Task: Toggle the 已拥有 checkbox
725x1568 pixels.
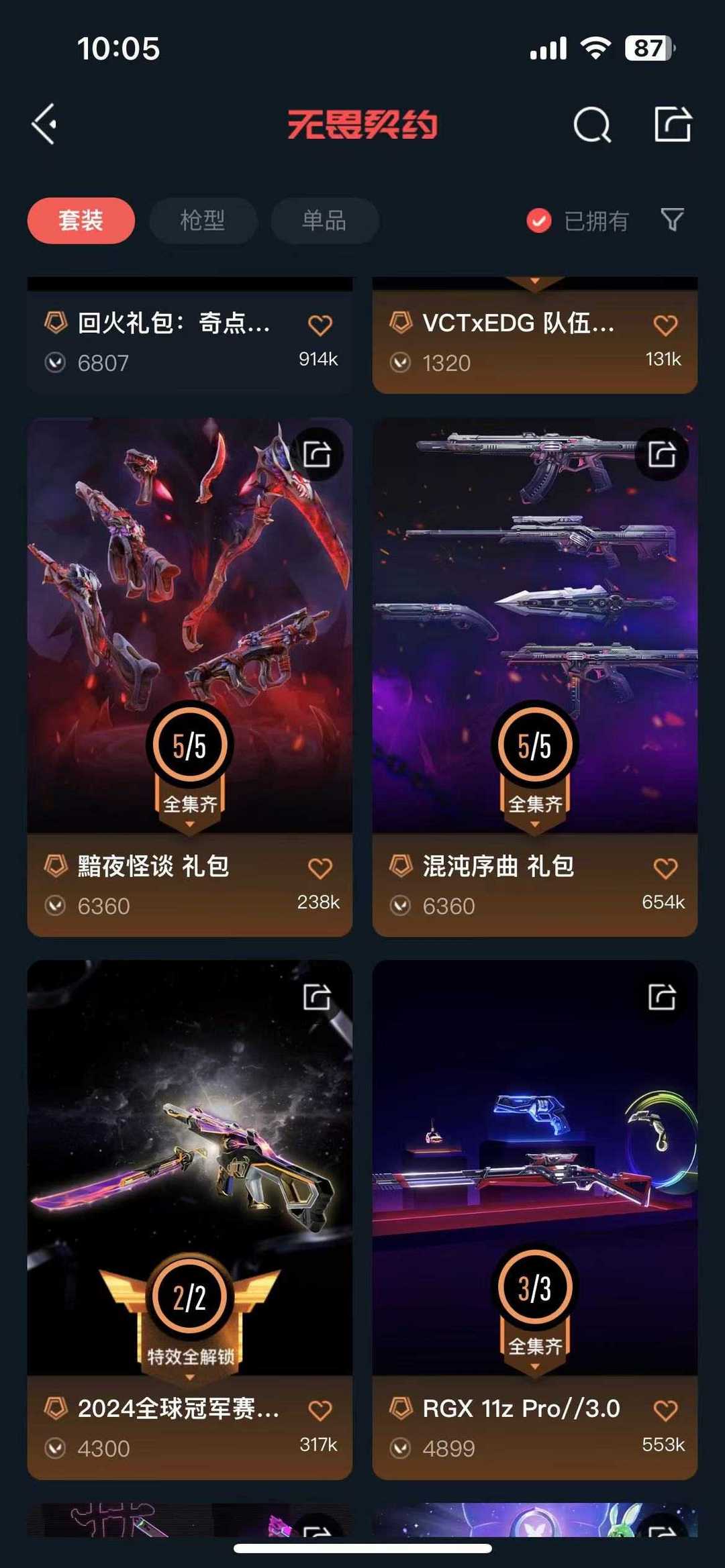Action: pos(539,220)
